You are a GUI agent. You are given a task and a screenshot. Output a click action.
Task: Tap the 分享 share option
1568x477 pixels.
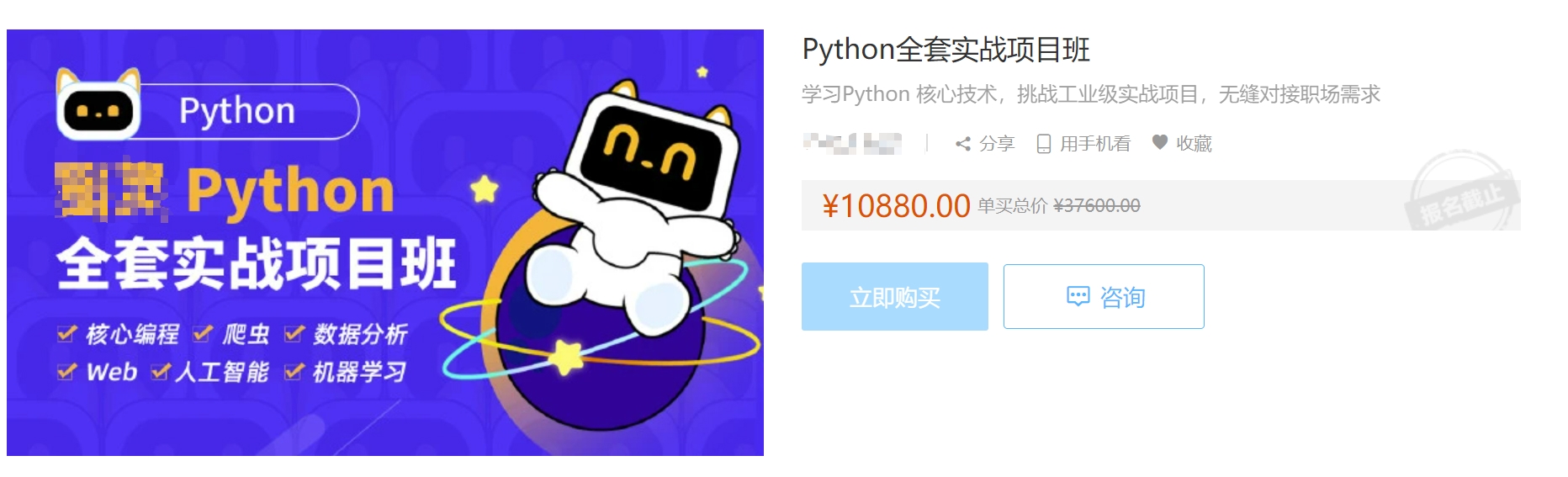985,144
